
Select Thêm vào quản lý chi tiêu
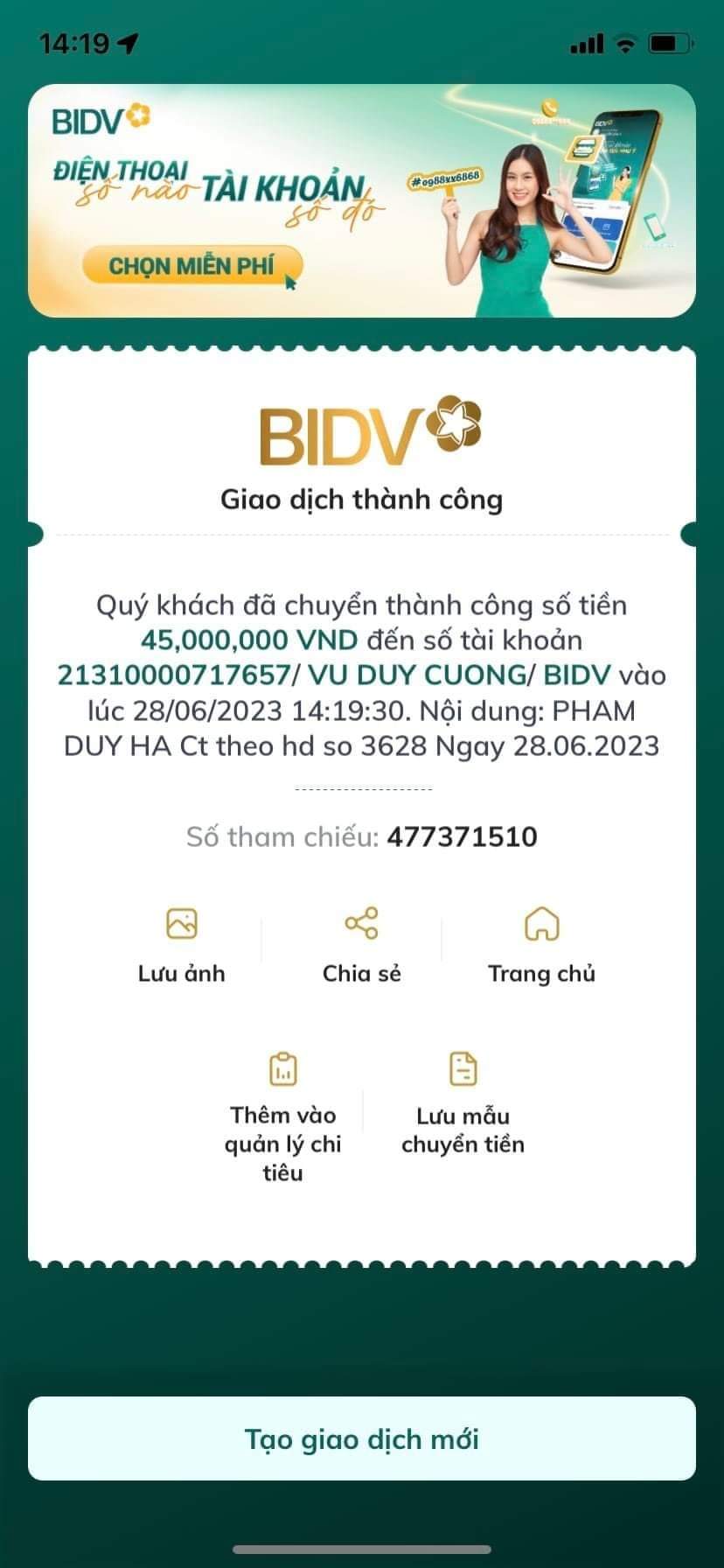[282, 1116]
